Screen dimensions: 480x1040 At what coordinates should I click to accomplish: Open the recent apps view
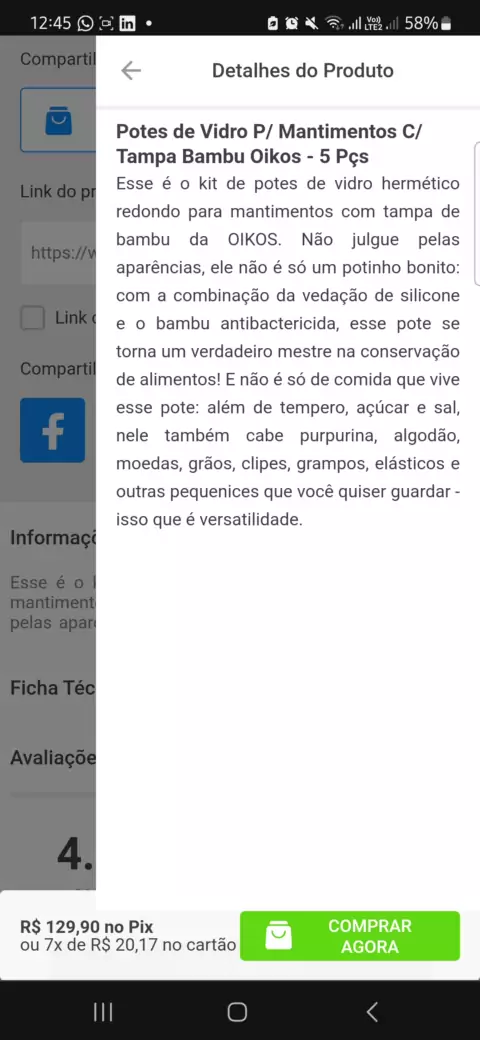[103, 1011]
